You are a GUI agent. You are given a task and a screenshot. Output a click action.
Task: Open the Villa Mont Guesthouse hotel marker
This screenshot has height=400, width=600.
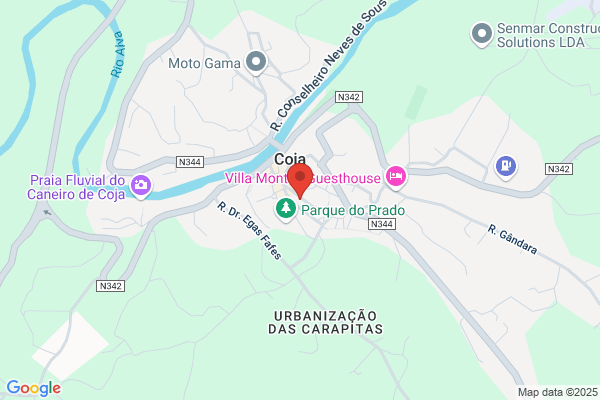point(396,178)
